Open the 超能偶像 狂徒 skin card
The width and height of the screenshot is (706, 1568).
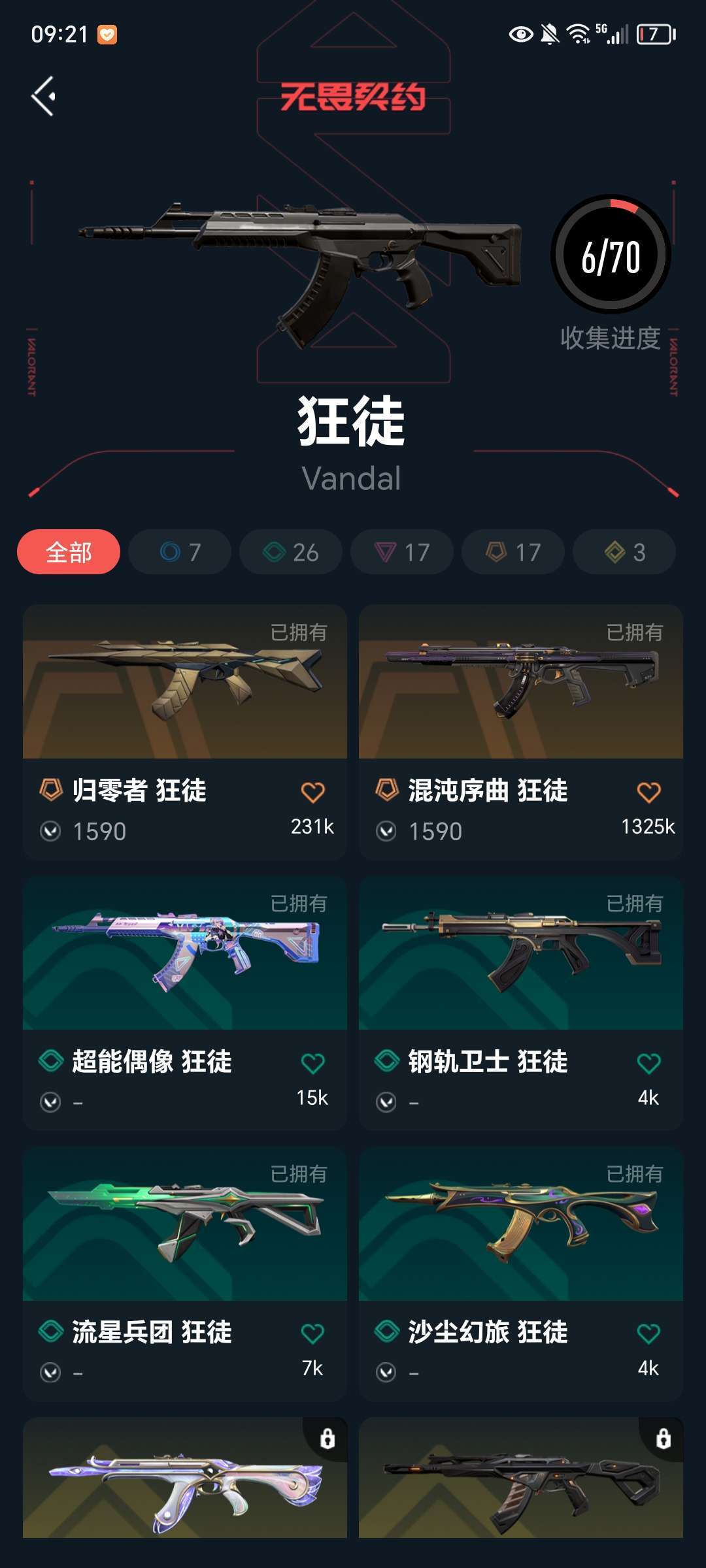[x=185, y=1003]
